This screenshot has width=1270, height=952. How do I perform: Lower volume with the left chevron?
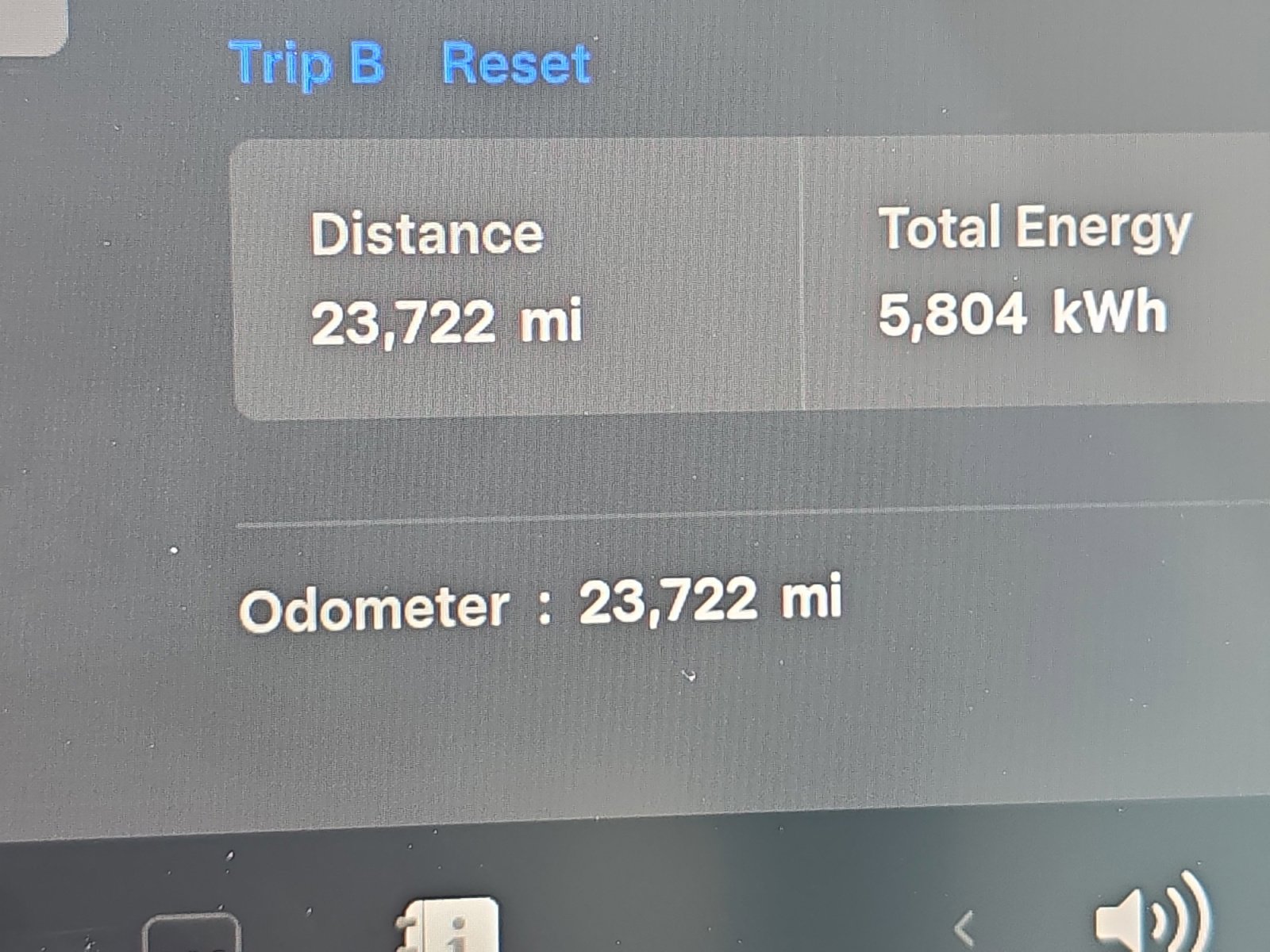(x=964, y=928)
